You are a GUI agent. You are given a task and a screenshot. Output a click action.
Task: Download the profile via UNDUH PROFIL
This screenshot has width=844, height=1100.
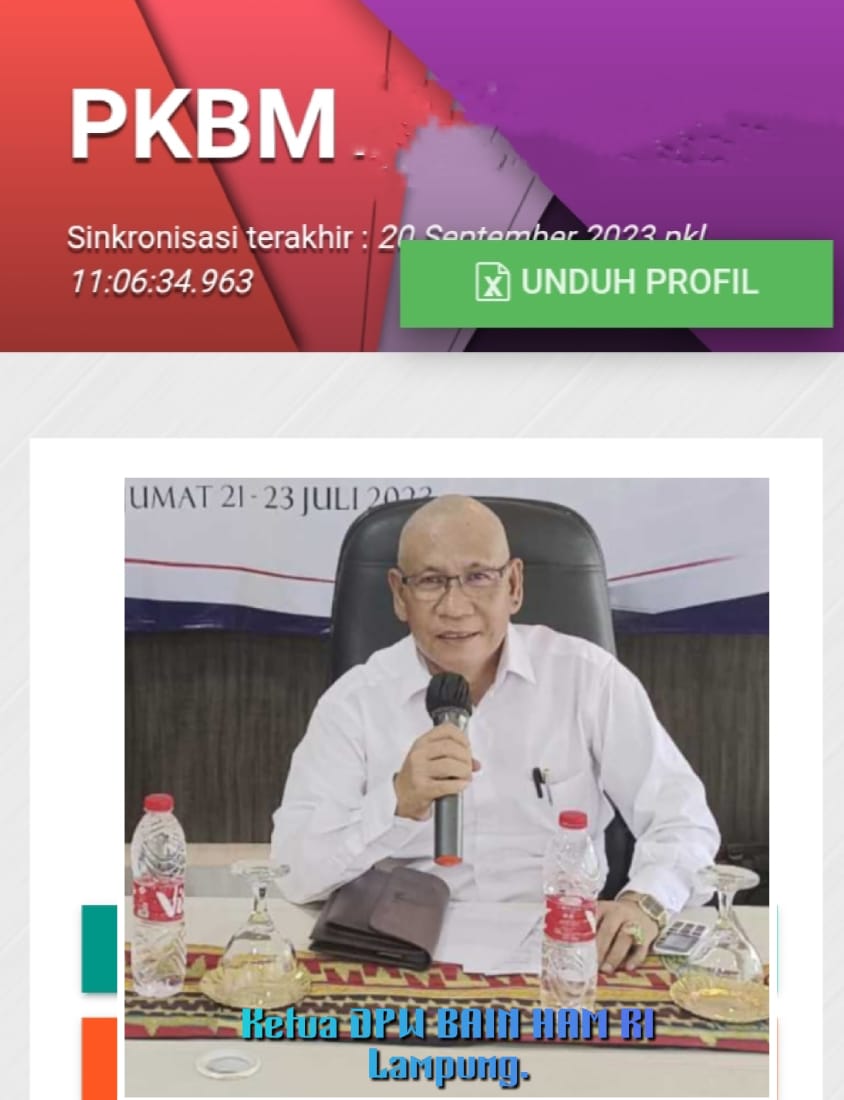tap(616, 283)
